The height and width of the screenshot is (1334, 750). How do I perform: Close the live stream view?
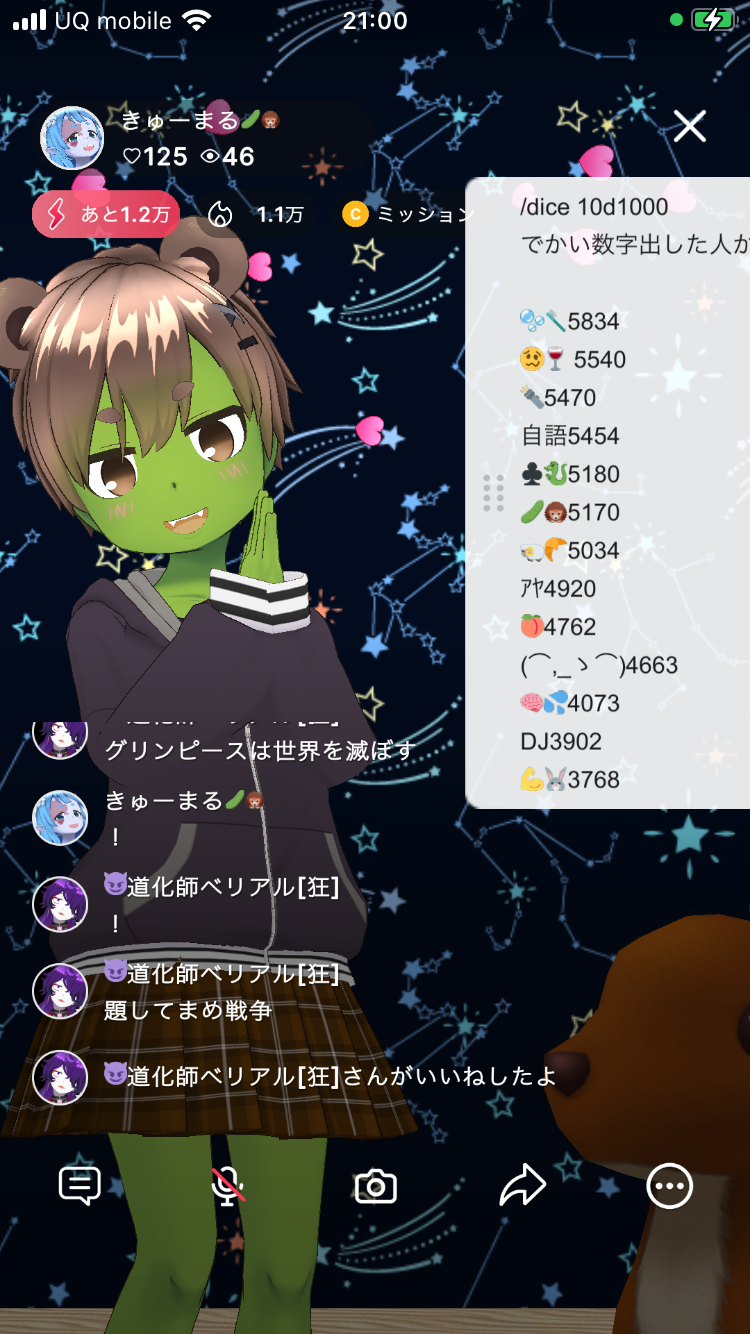click(690, 127)
